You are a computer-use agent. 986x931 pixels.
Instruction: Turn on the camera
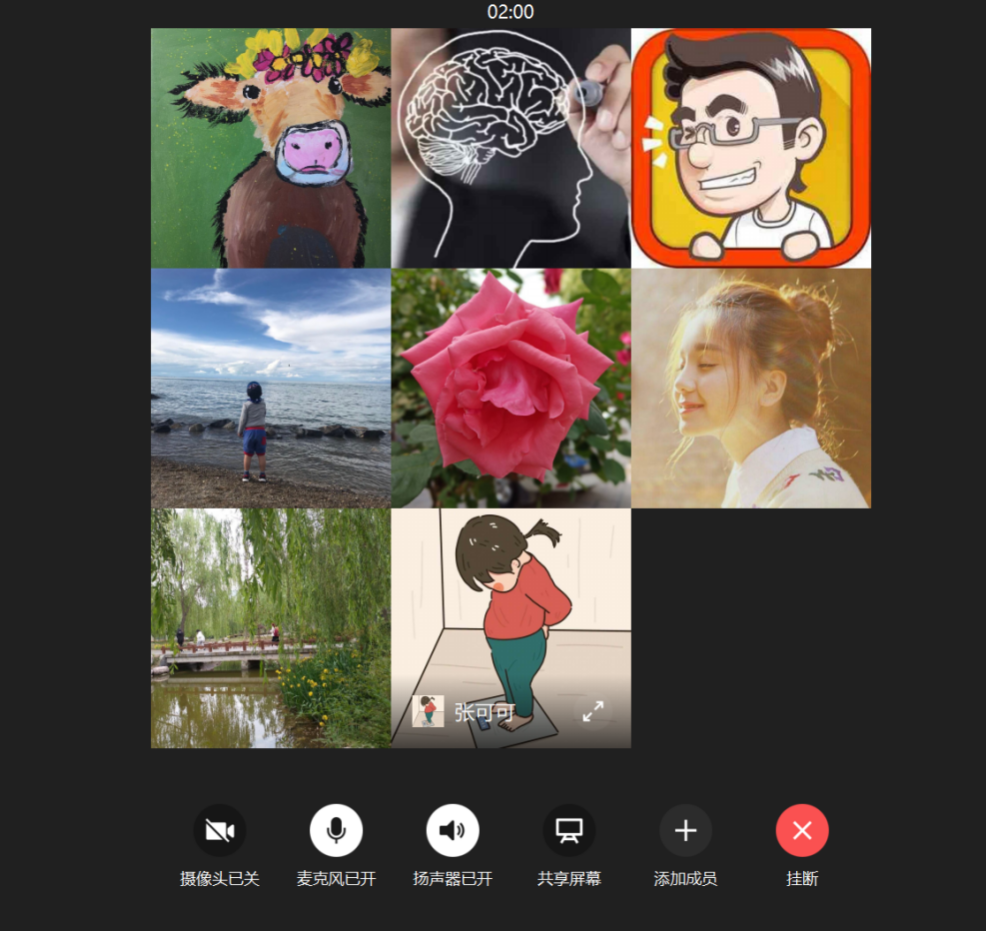(219, 830)
